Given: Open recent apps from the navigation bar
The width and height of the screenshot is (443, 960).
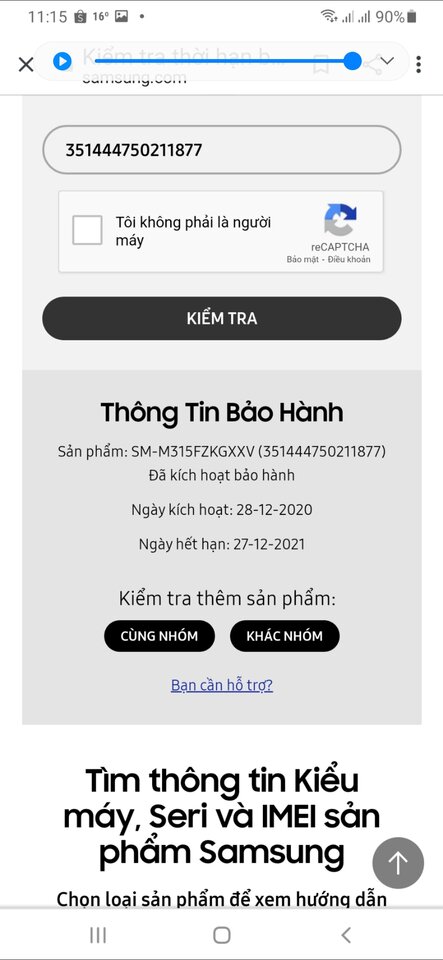Looking at the screenshot, I should [x=98, y=935].
